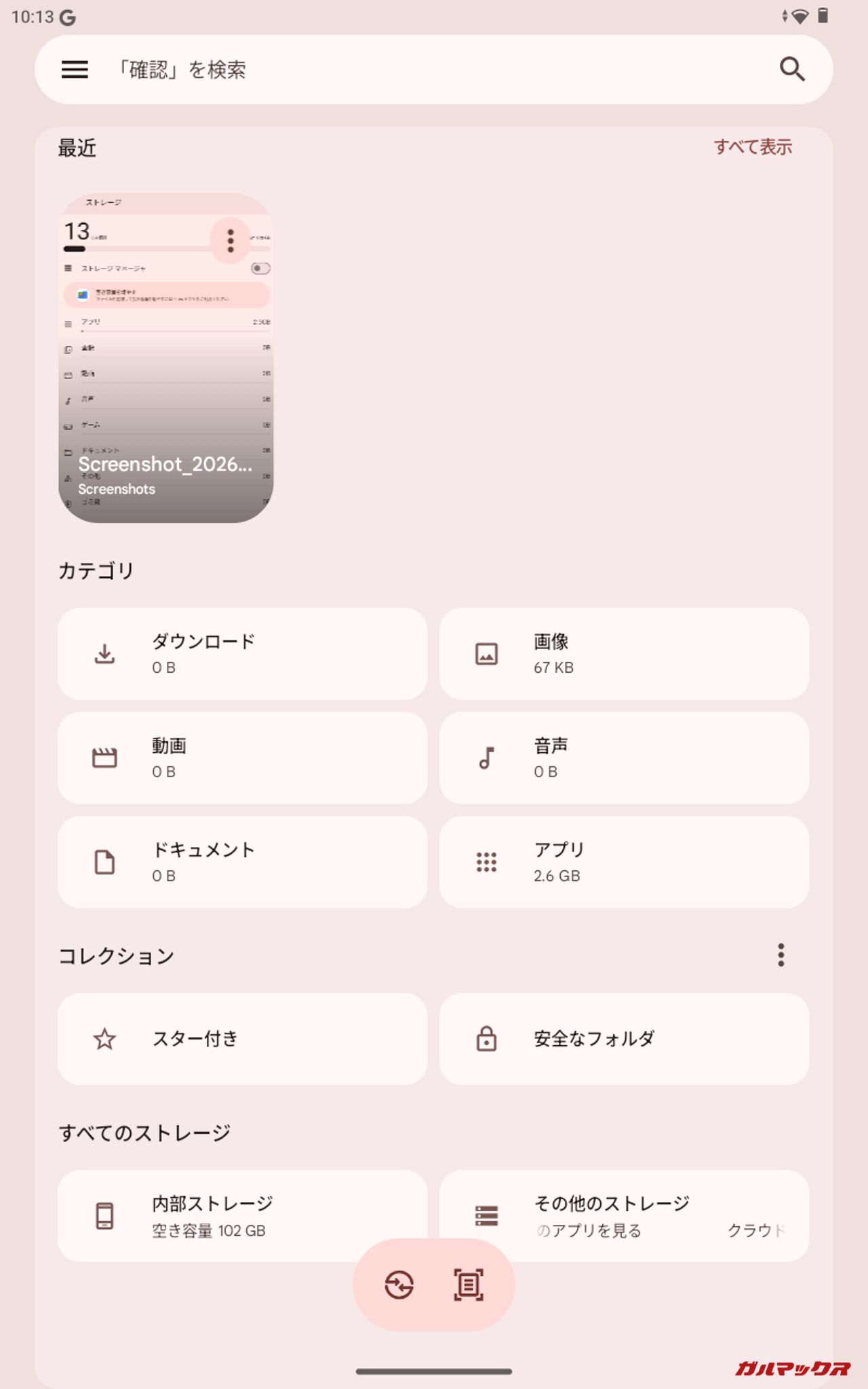The width and height of the screenshot is (868, 1389).
Task: Tap すべて表示 to show all recents
Action: (x=753, y=146)
